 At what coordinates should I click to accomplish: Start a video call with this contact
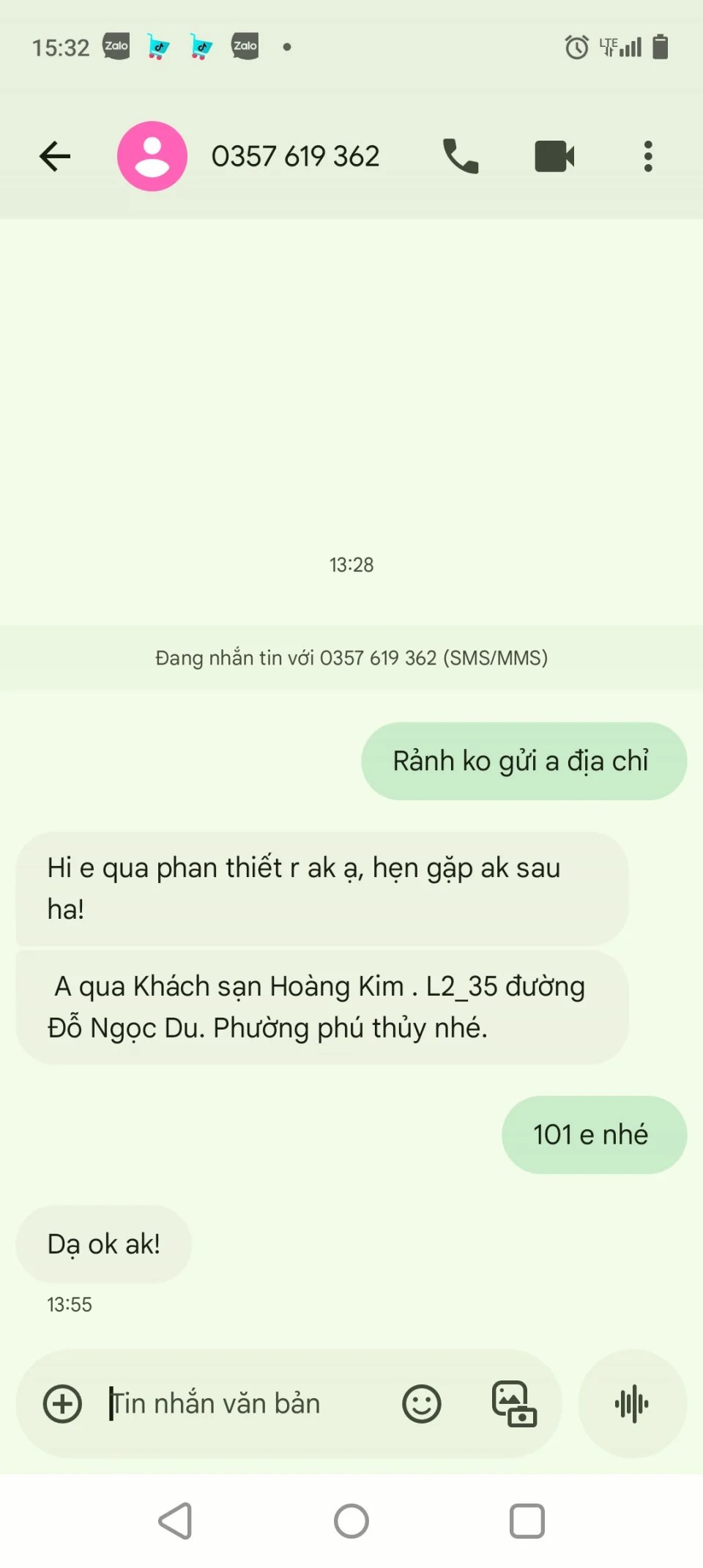(554, 156)
